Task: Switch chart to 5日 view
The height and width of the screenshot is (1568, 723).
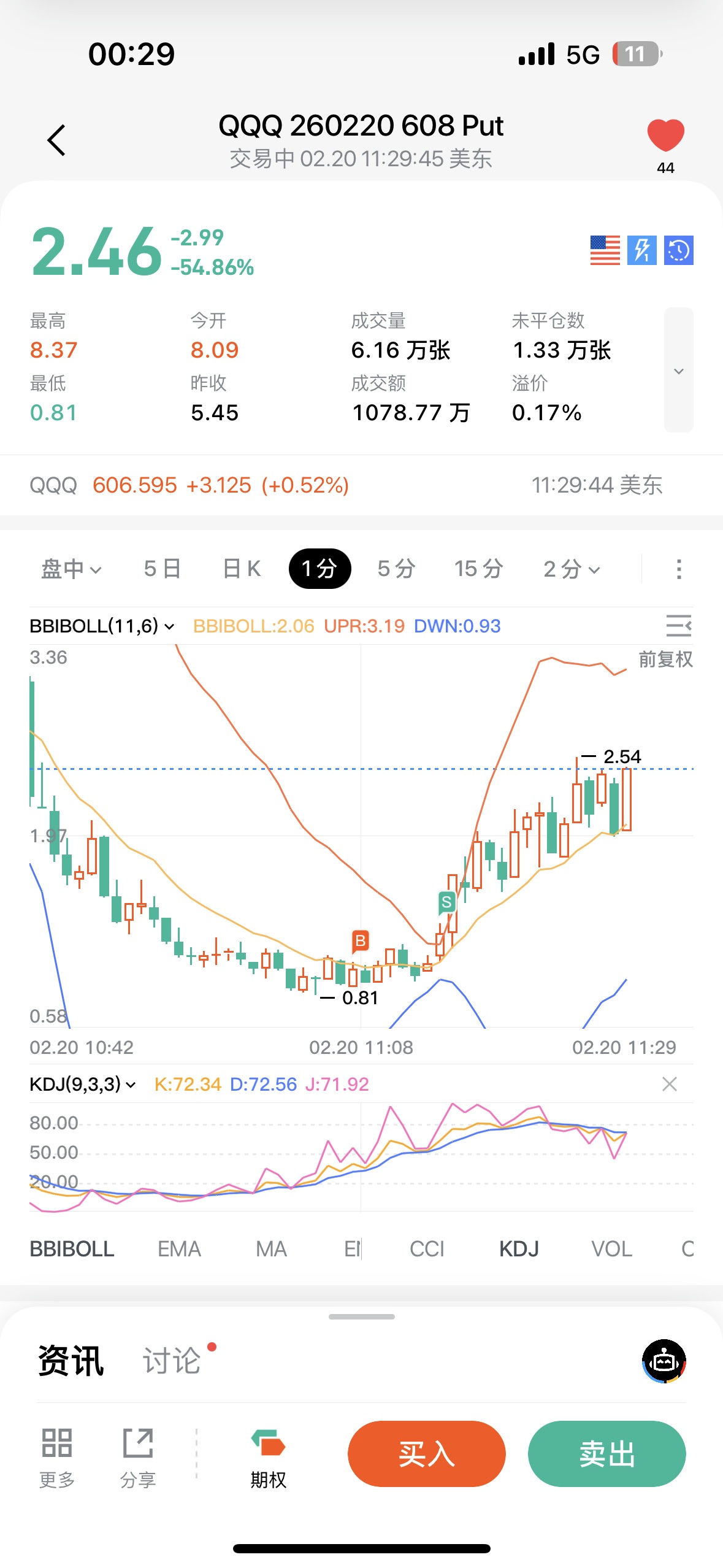Action: click(x=162, y=569)
